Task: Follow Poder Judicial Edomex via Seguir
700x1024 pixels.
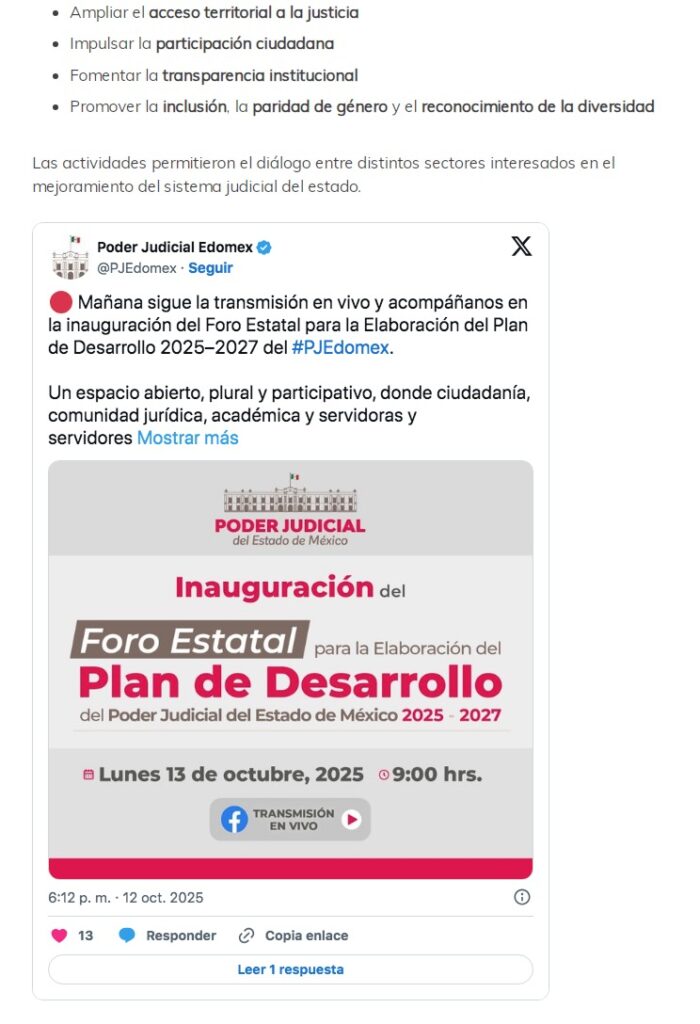Action: pyautogui.click(x=210, y=268)
